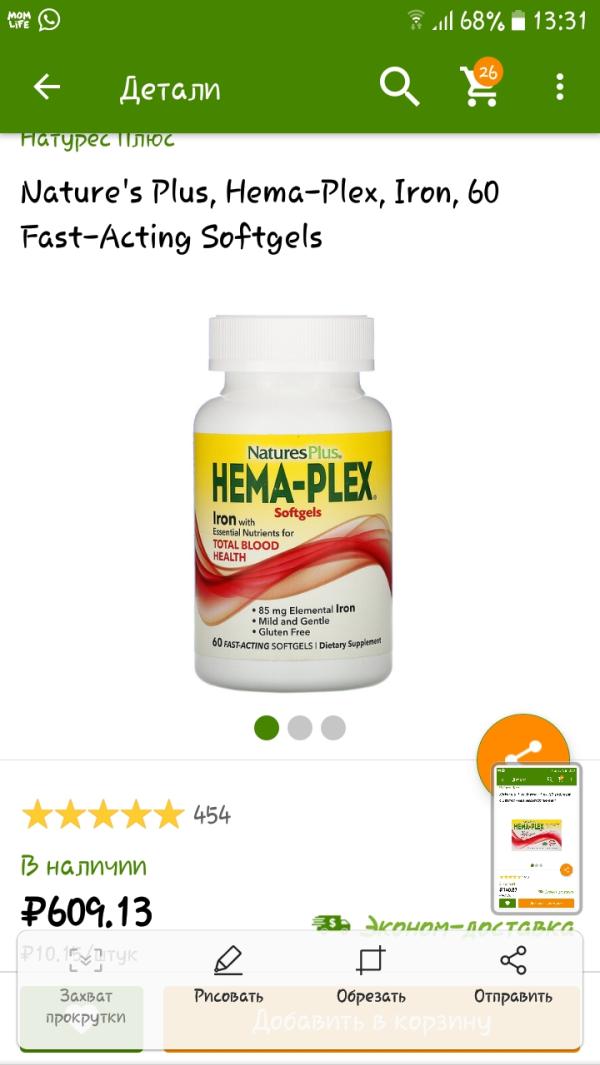Open the overflow menu
This screenshot has width=600, height=1065.
pyautogui.click(x=560, y=88)
